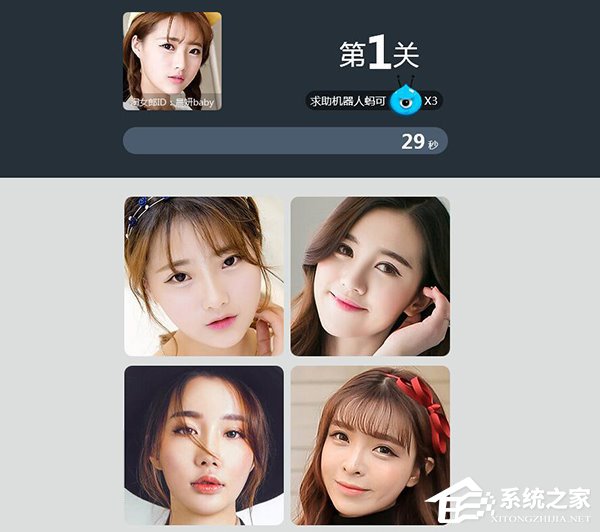Viewport: 600px width, 532px height.
Task: Select the photo with the blue hair clip
Action: pos(203,276)
